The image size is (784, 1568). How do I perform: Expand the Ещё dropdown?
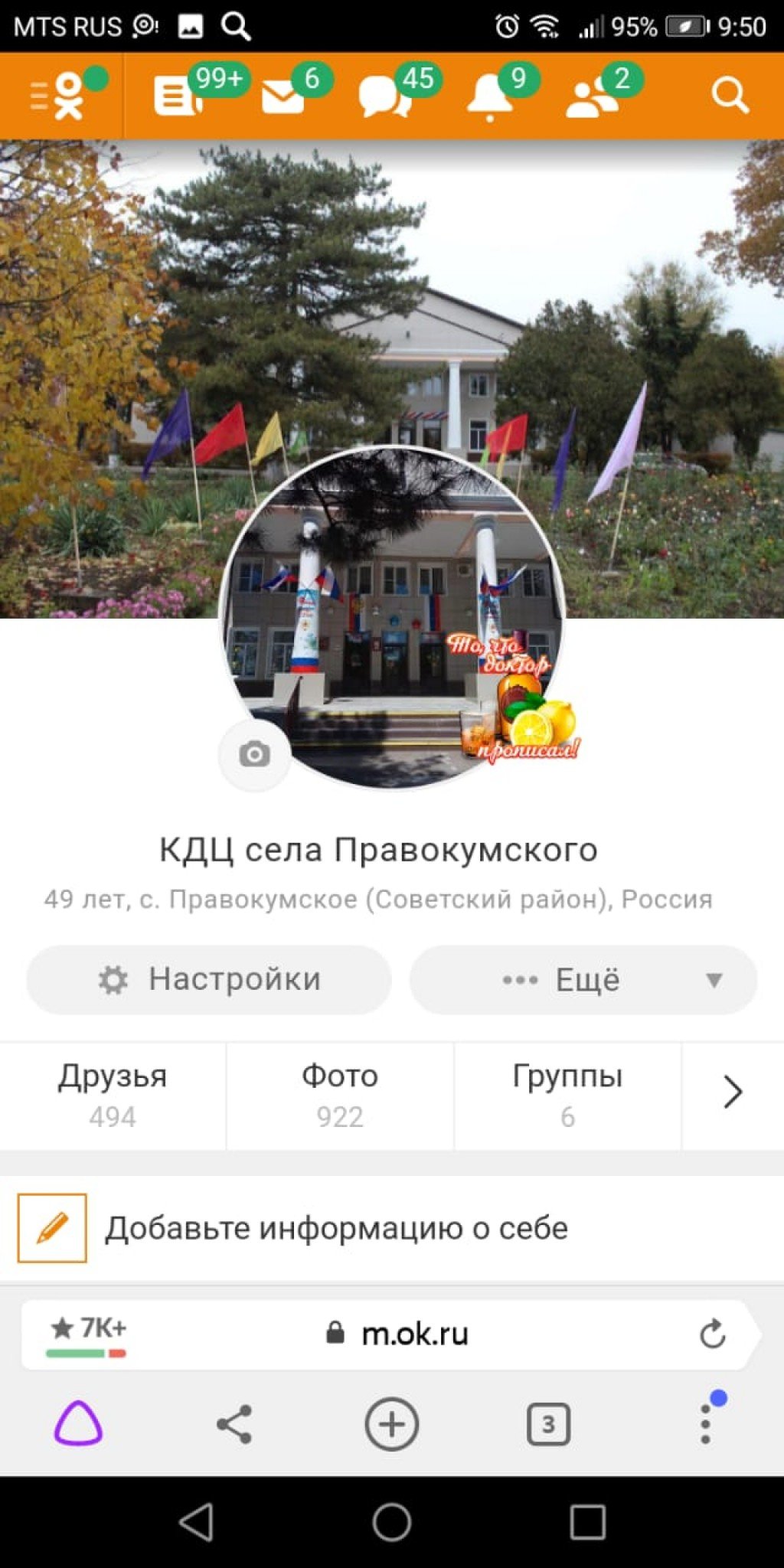583,980
